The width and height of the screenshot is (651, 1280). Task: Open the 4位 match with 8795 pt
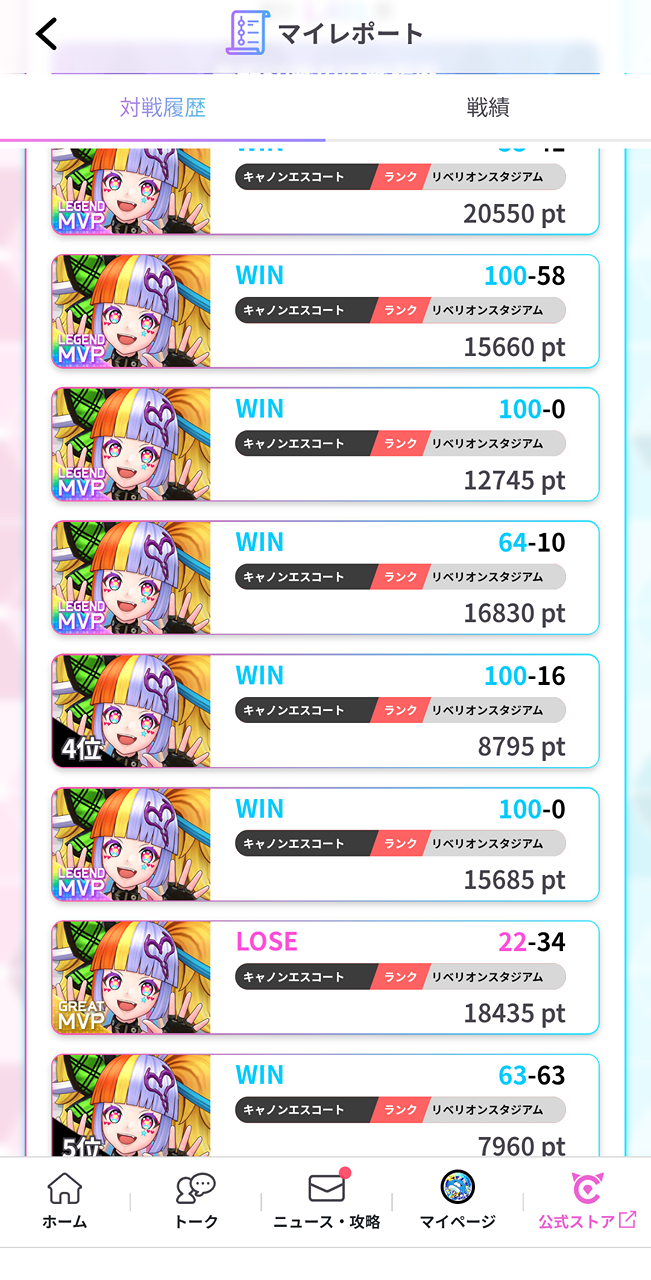click(325, 711)
